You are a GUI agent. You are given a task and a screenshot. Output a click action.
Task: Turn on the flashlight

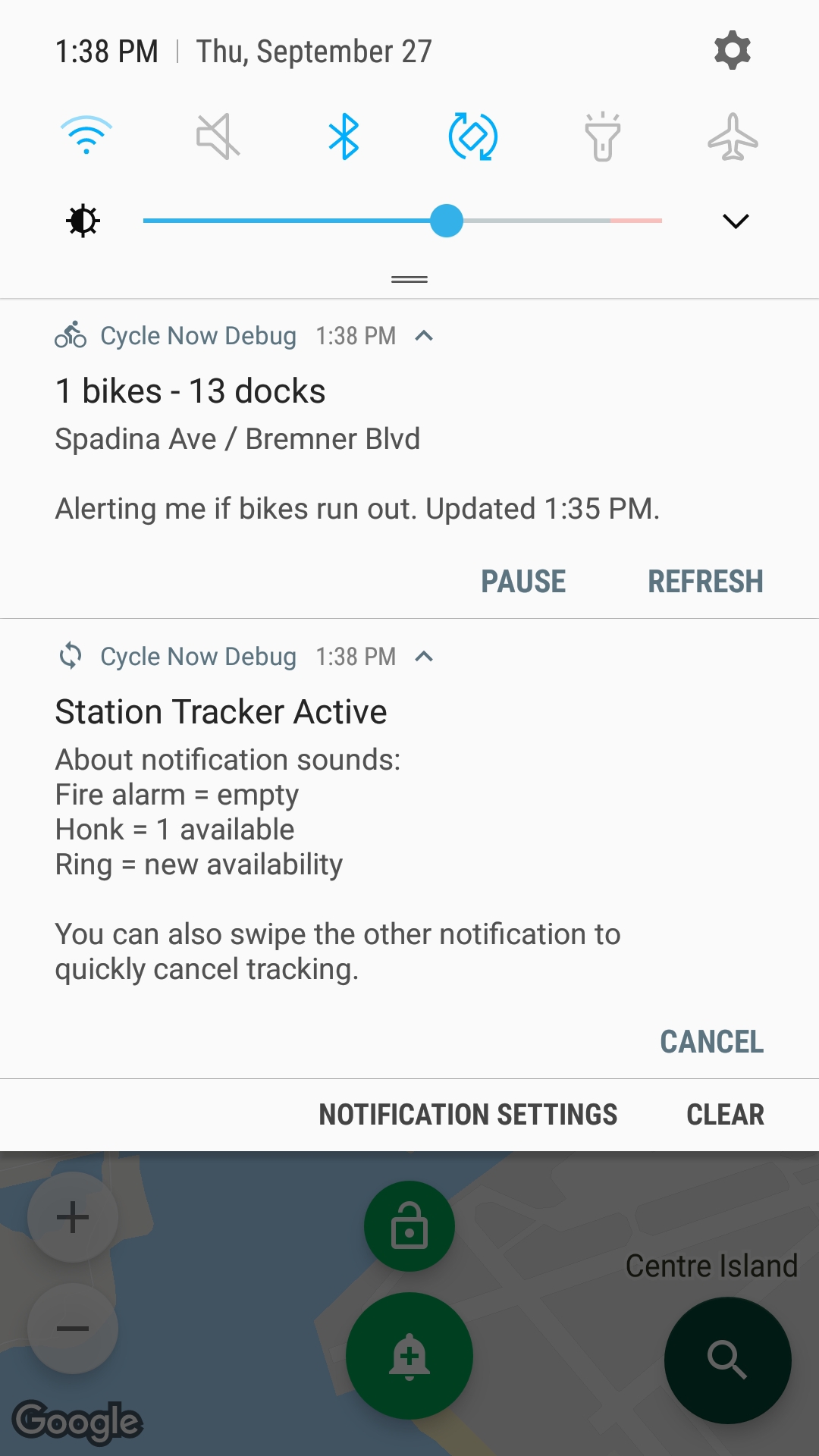(x=603, y=137)
